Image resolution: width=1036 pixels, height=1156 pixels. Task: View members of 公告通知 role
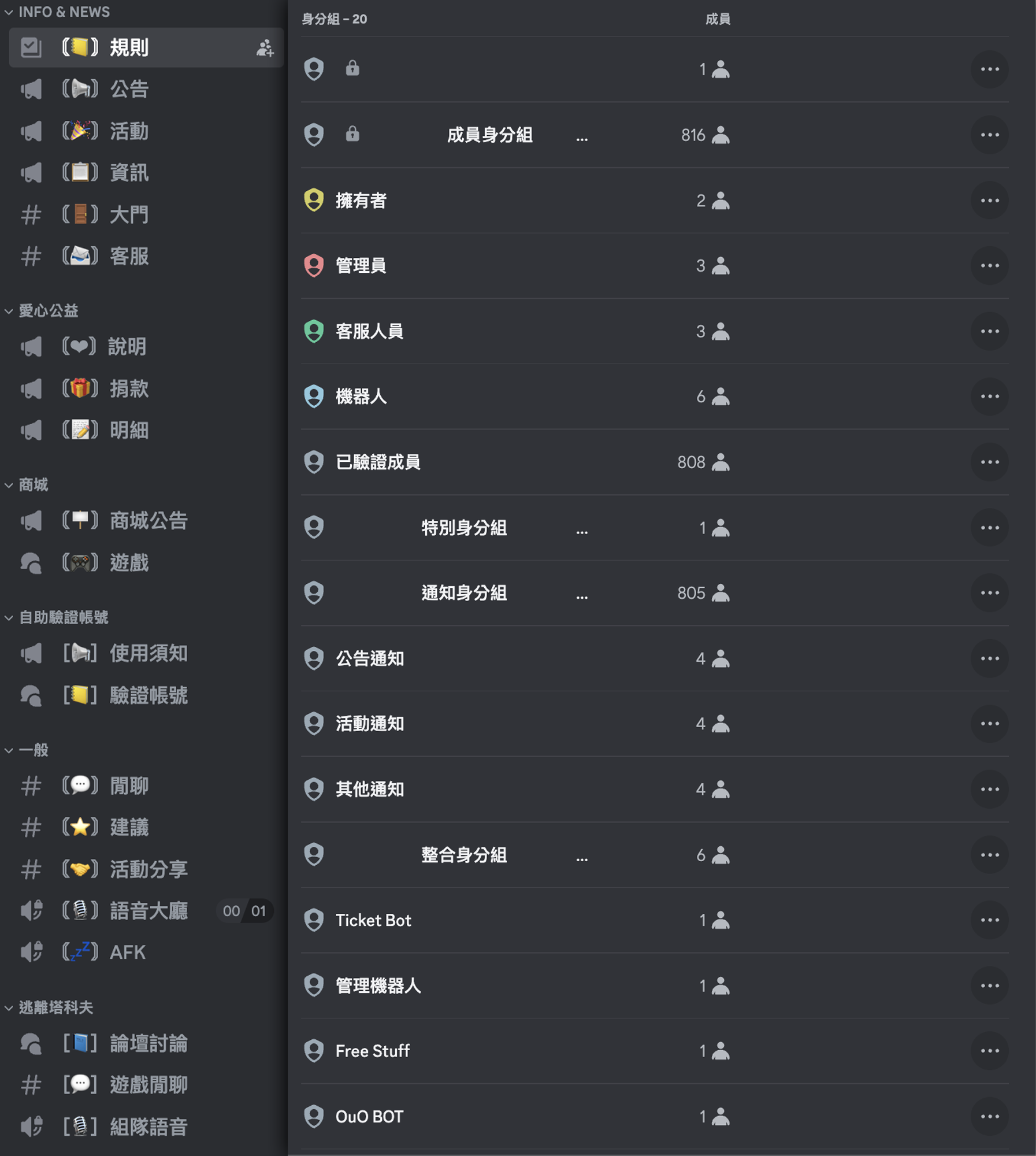click(713, 658)
